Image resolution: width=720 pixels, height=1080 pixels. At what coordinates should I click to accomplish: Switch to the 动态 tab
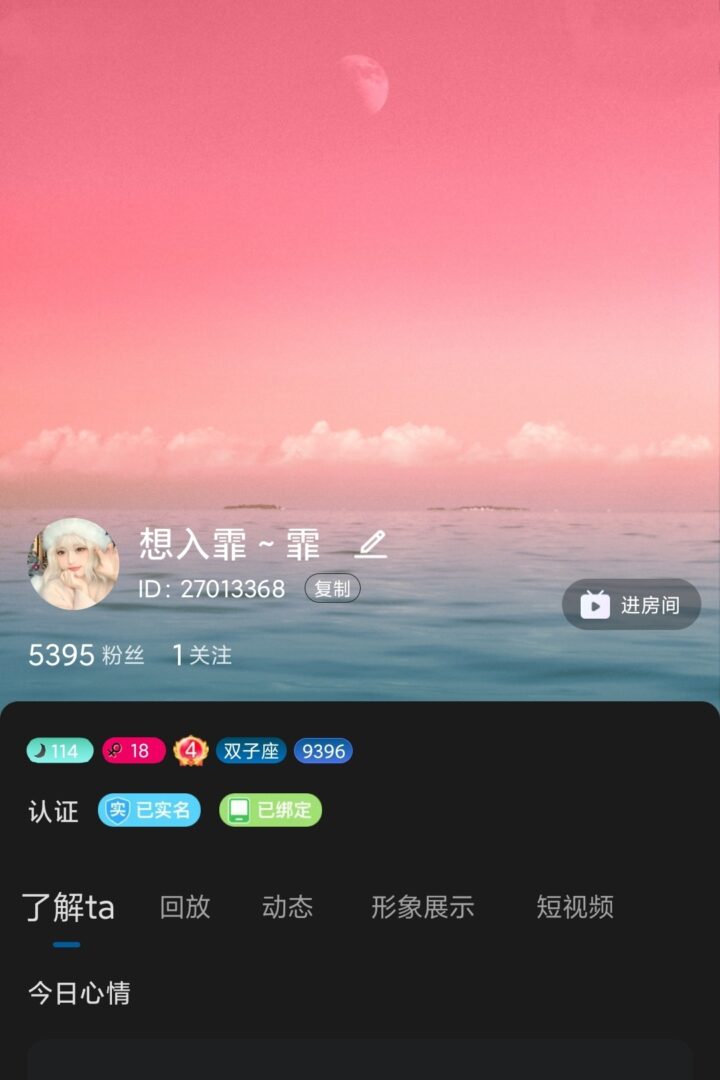tap(287, 907)
